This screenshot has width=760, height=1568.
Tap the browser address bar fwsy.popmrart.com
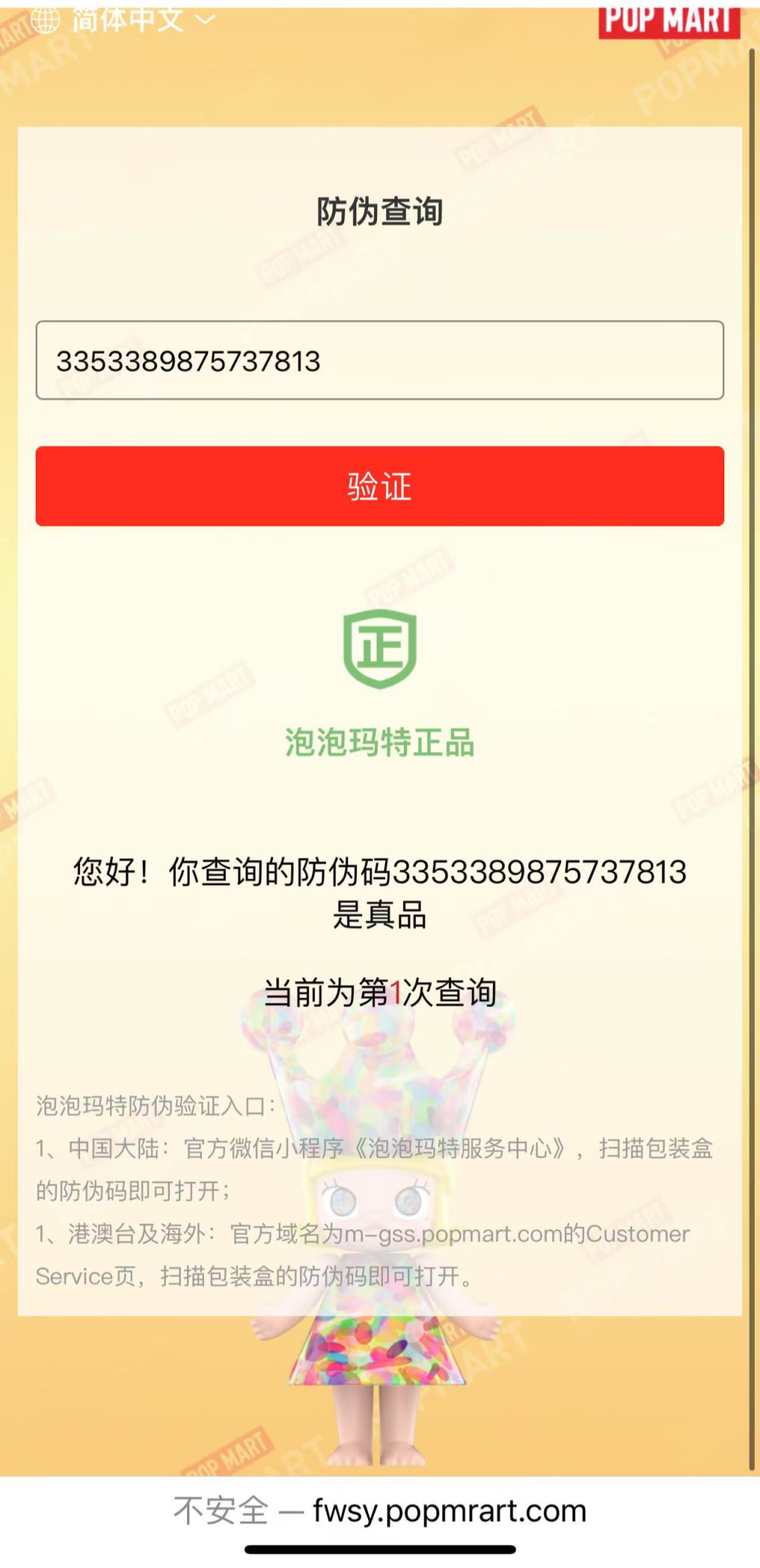[x=379, y=1511]
